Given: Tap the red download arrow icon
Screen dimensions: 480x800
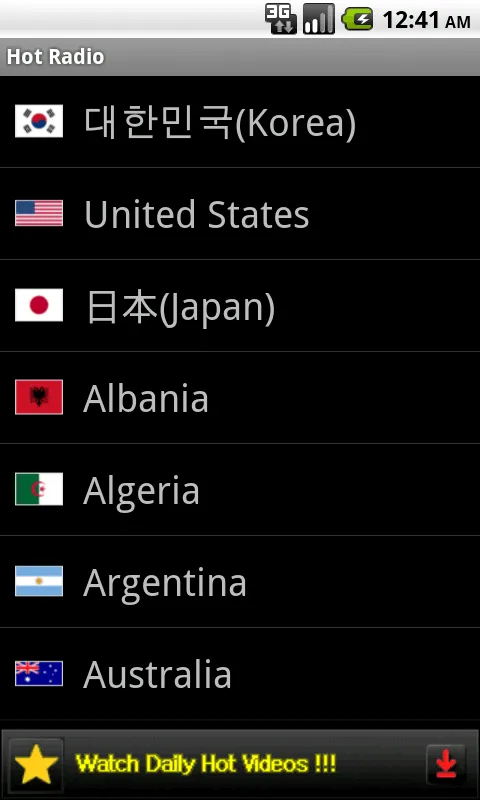Looking at the screenshot, I should (446, 764).
